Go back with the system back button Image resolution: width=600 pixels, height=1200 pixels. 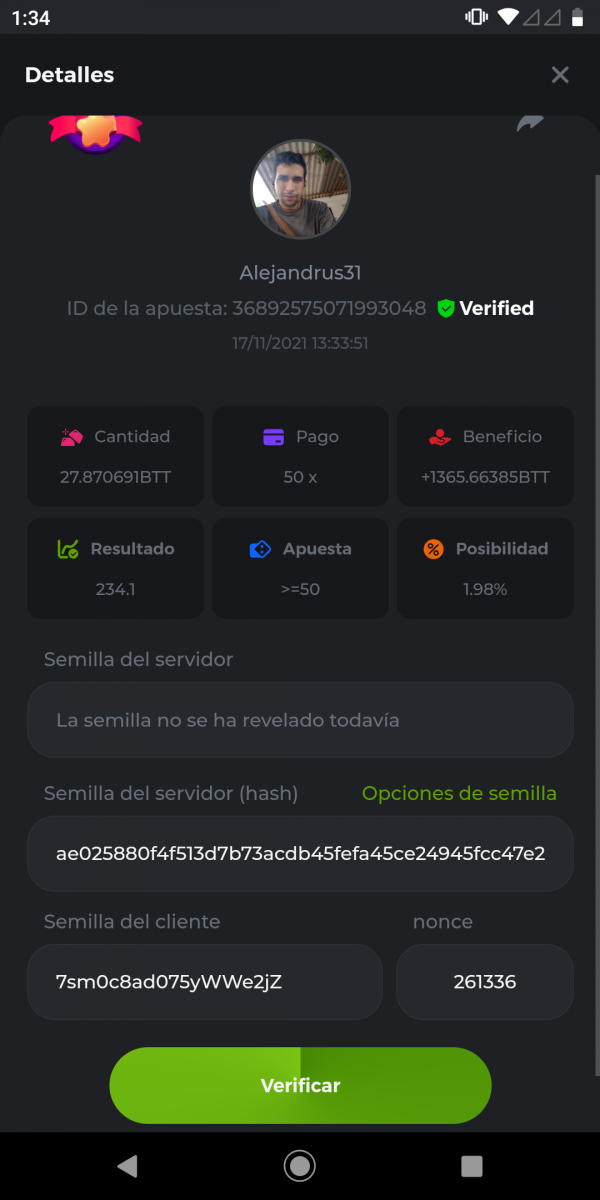(x=127, y=1165)
